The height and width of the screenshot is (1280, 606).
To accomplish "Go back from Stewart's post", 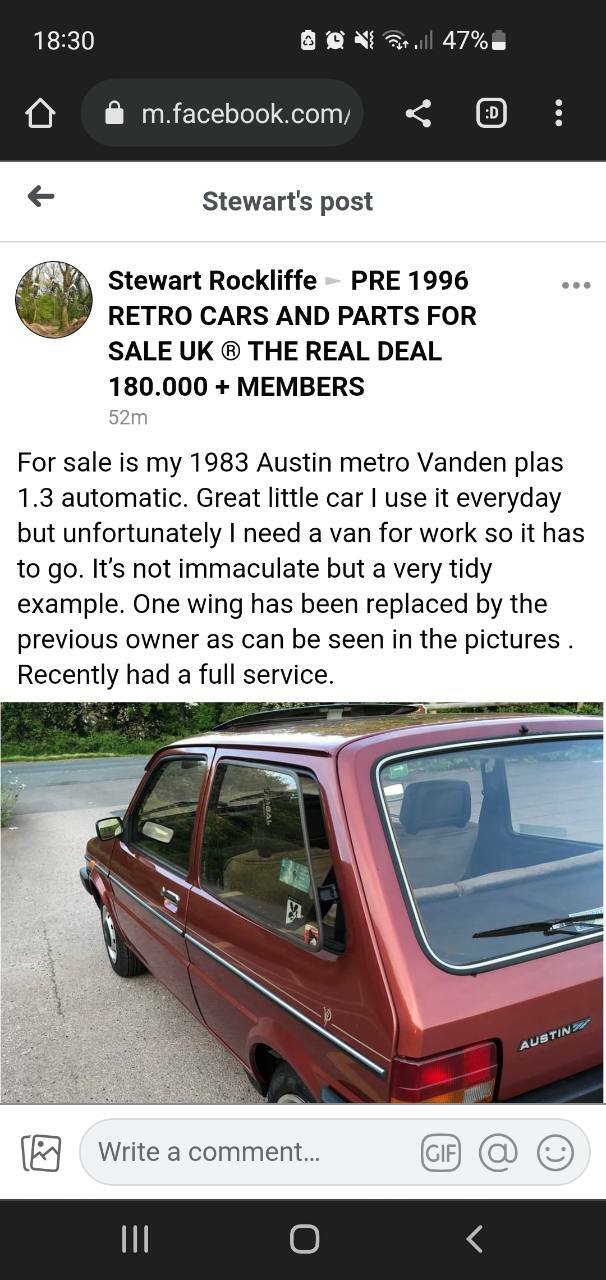I will (x=41, y=196).
